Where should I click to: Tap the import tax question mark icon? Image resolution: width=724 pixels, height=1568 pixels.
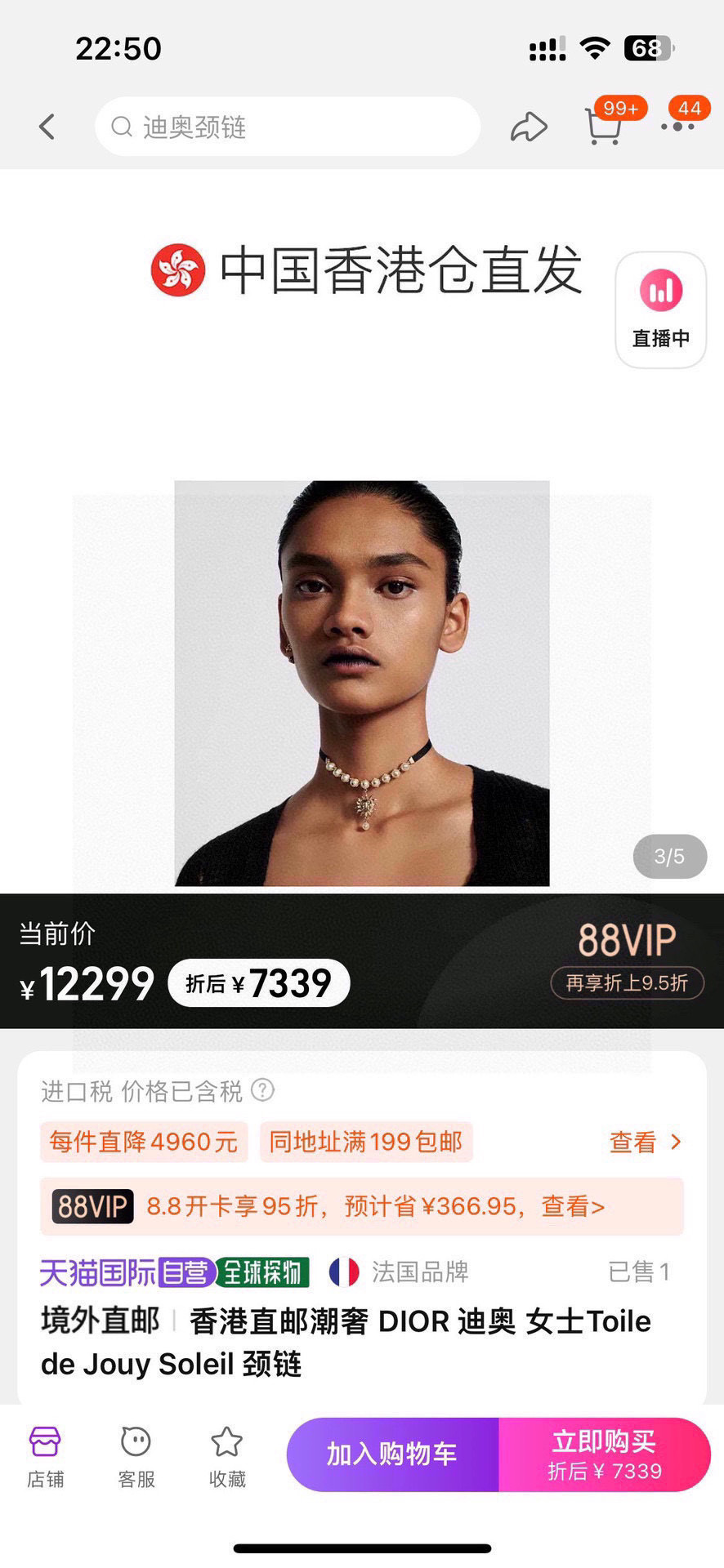point(262,1089)
